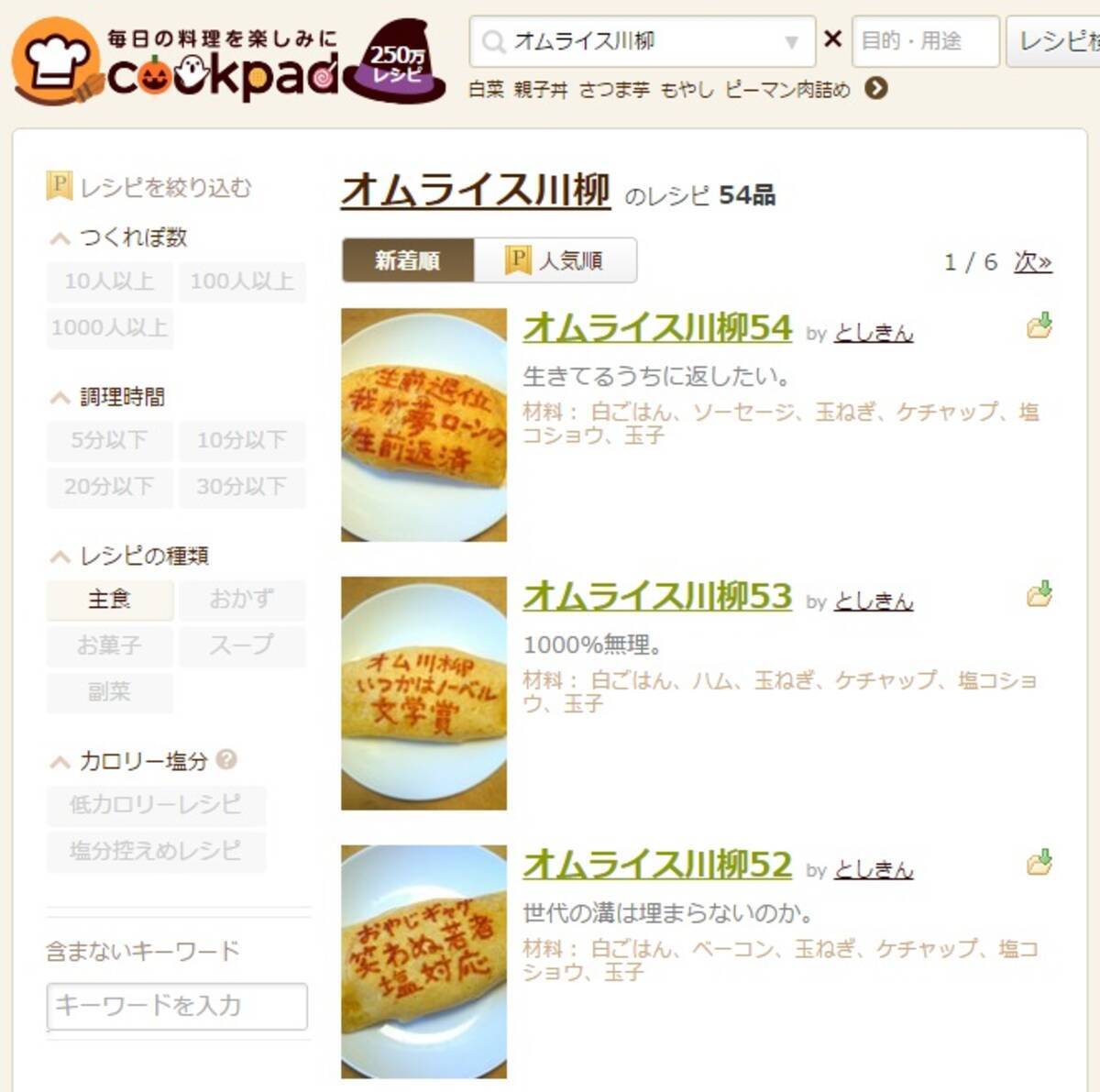The image size is (1100, 1092).
Task: Choose the 100人以上 つくれぽ filter
Action: (241, 281)
